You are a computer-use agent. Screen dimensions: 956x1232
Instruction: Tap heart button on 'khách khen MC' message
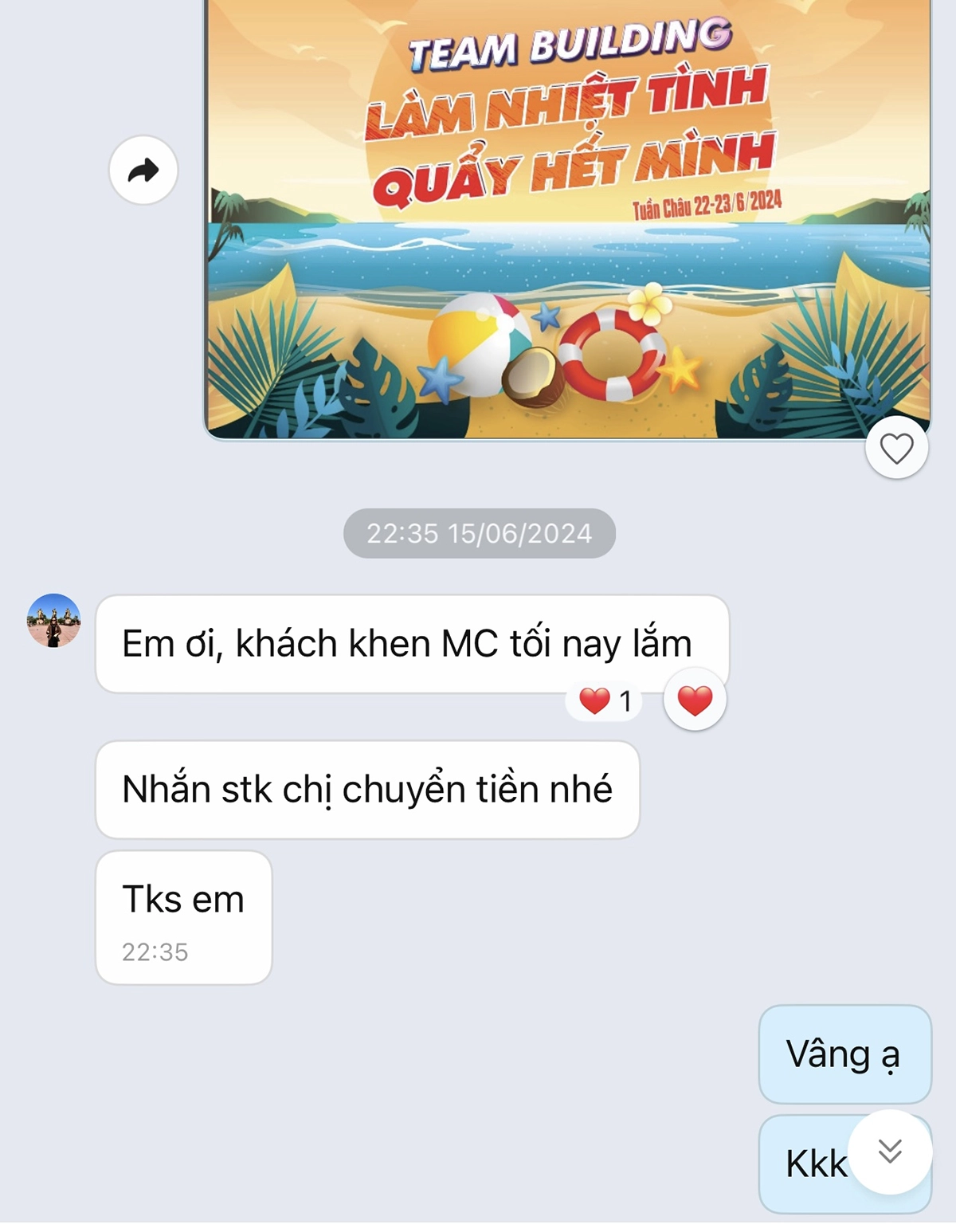point(695,700)
